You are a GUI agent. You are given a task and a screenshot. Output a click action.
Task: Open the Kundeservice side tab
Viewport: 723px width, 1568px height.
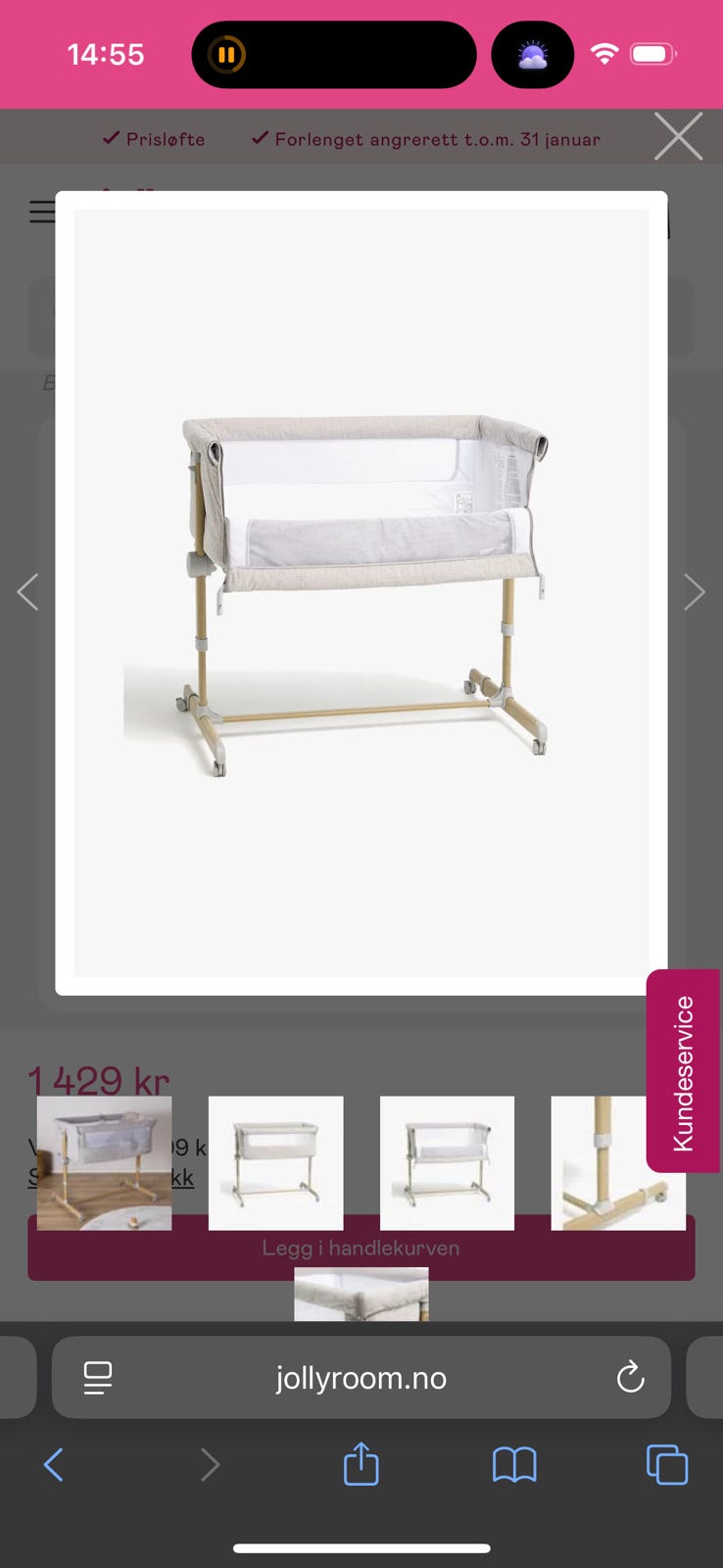684,1071
